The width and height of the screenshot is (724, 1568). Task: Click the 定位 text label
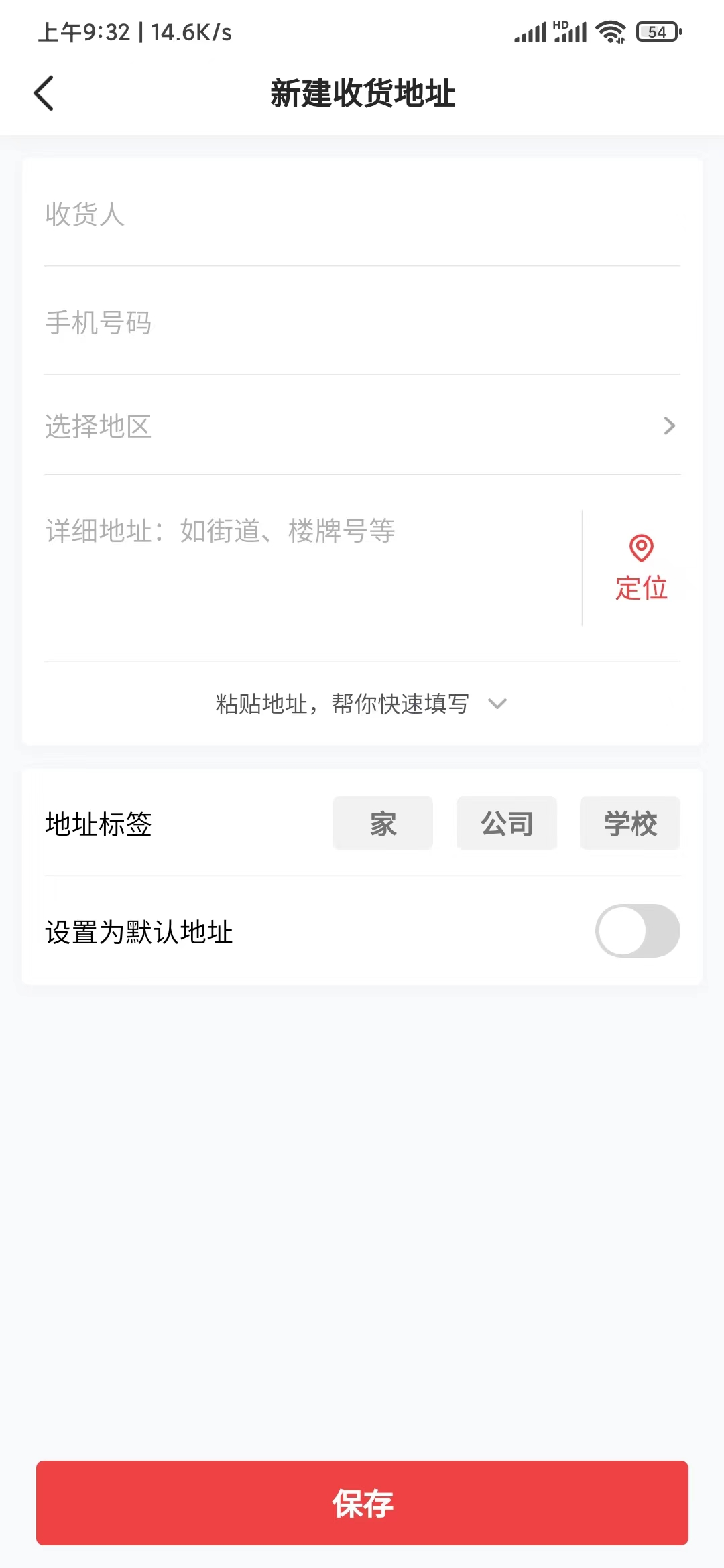642,588
